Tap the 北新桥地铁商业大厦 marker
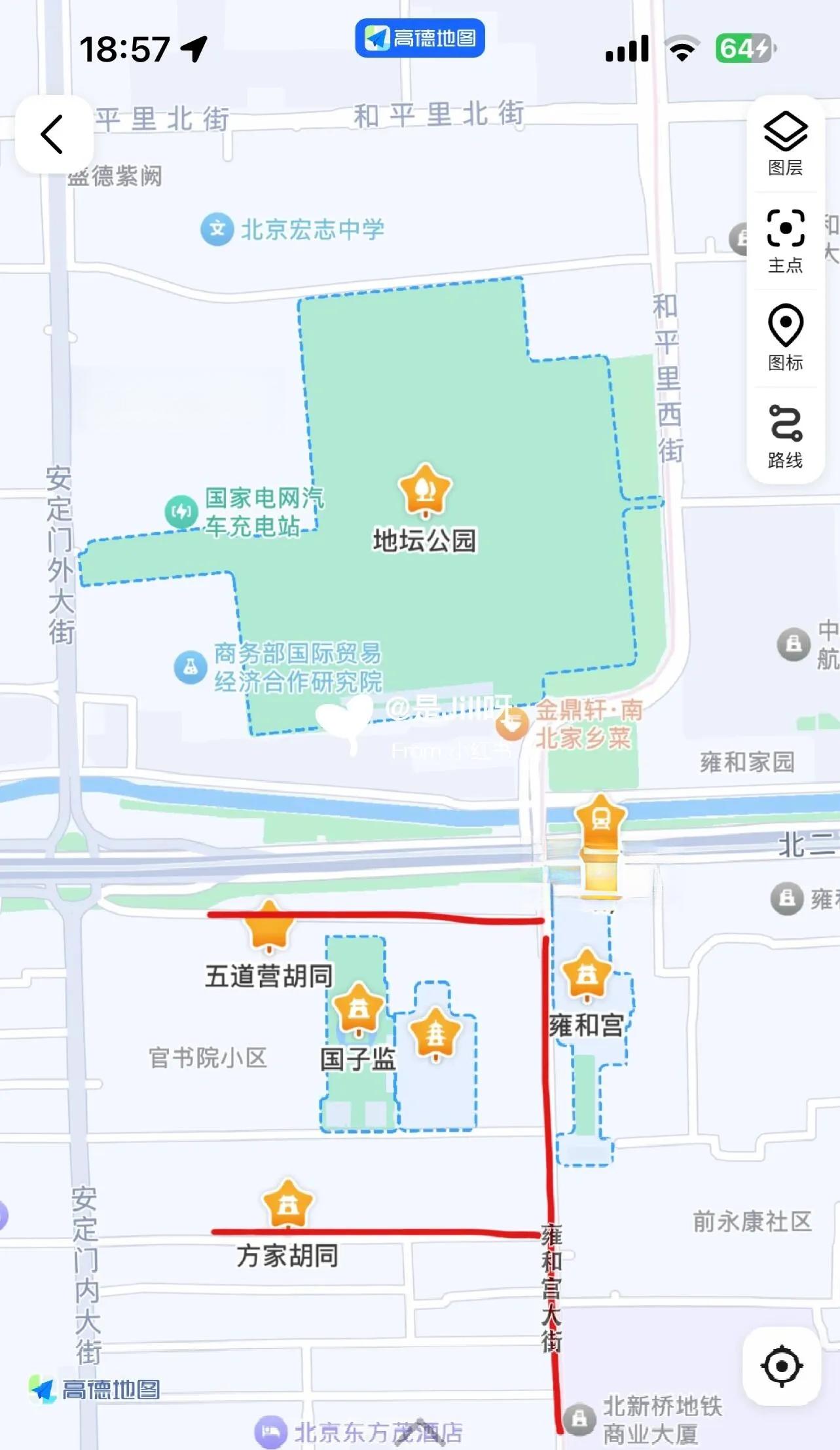The image size is (840, 1450). tap(579, 1419)
